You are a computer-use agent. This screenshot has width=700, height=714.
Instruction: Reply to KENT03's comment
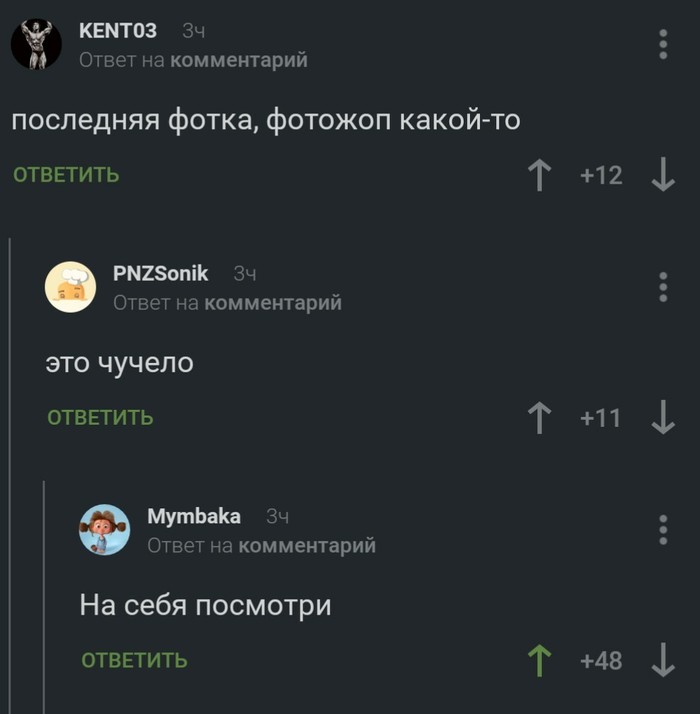click(x=66, y=175)
